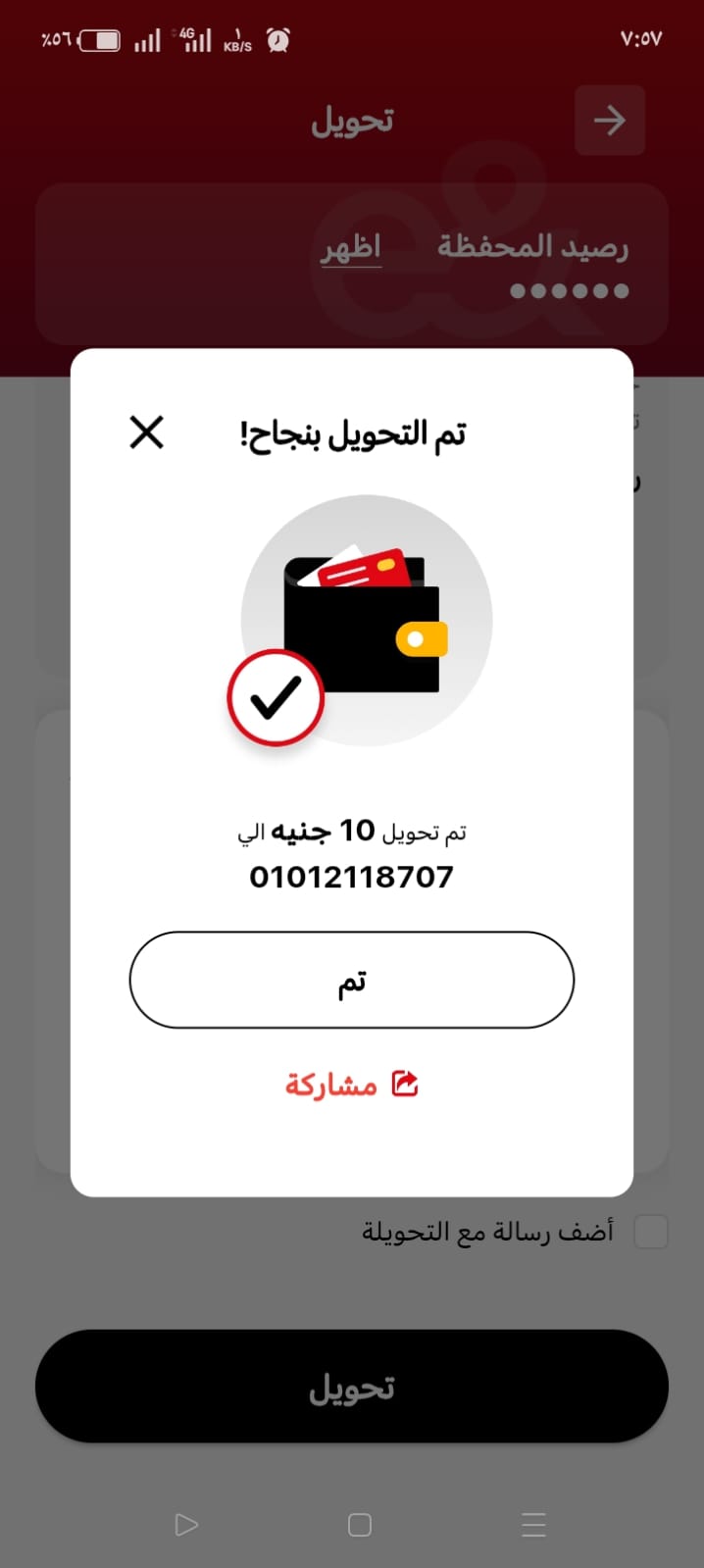Screen dimensions: 704x1568
Task: Share the transfer receipt via مشاركة
Action: (351, 1084)
